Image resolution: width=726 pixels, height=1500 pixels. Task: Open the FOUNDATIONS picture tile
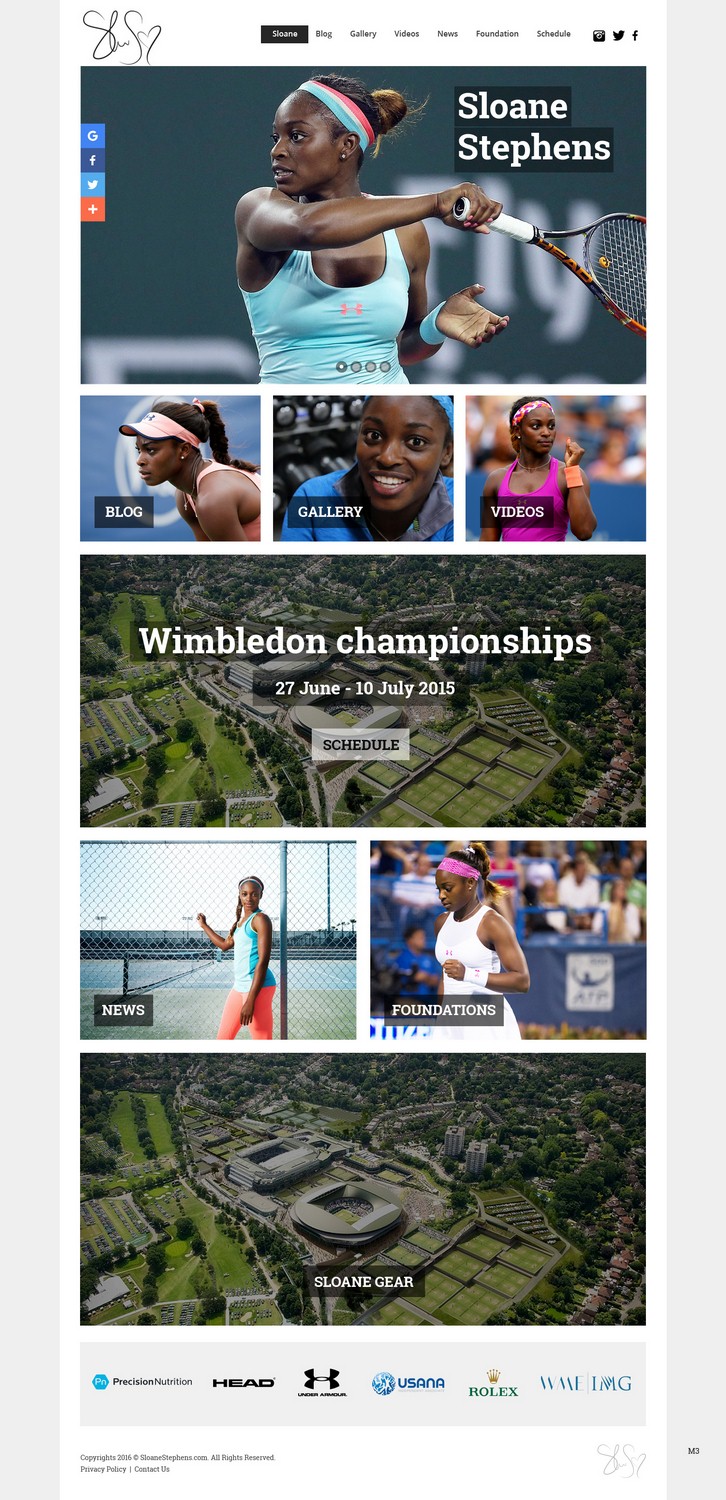pyautogui.click(x=508, y=940)
